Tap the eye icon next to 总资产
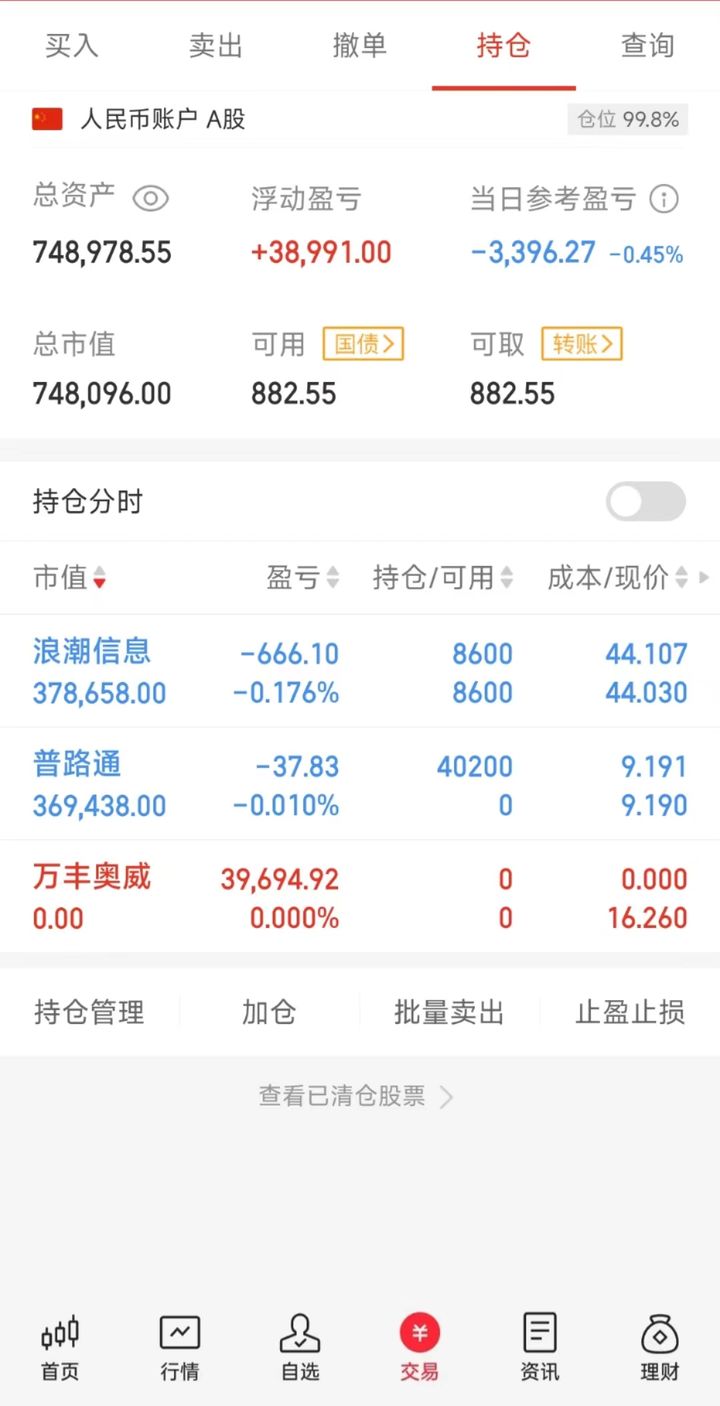 [151, 199]
